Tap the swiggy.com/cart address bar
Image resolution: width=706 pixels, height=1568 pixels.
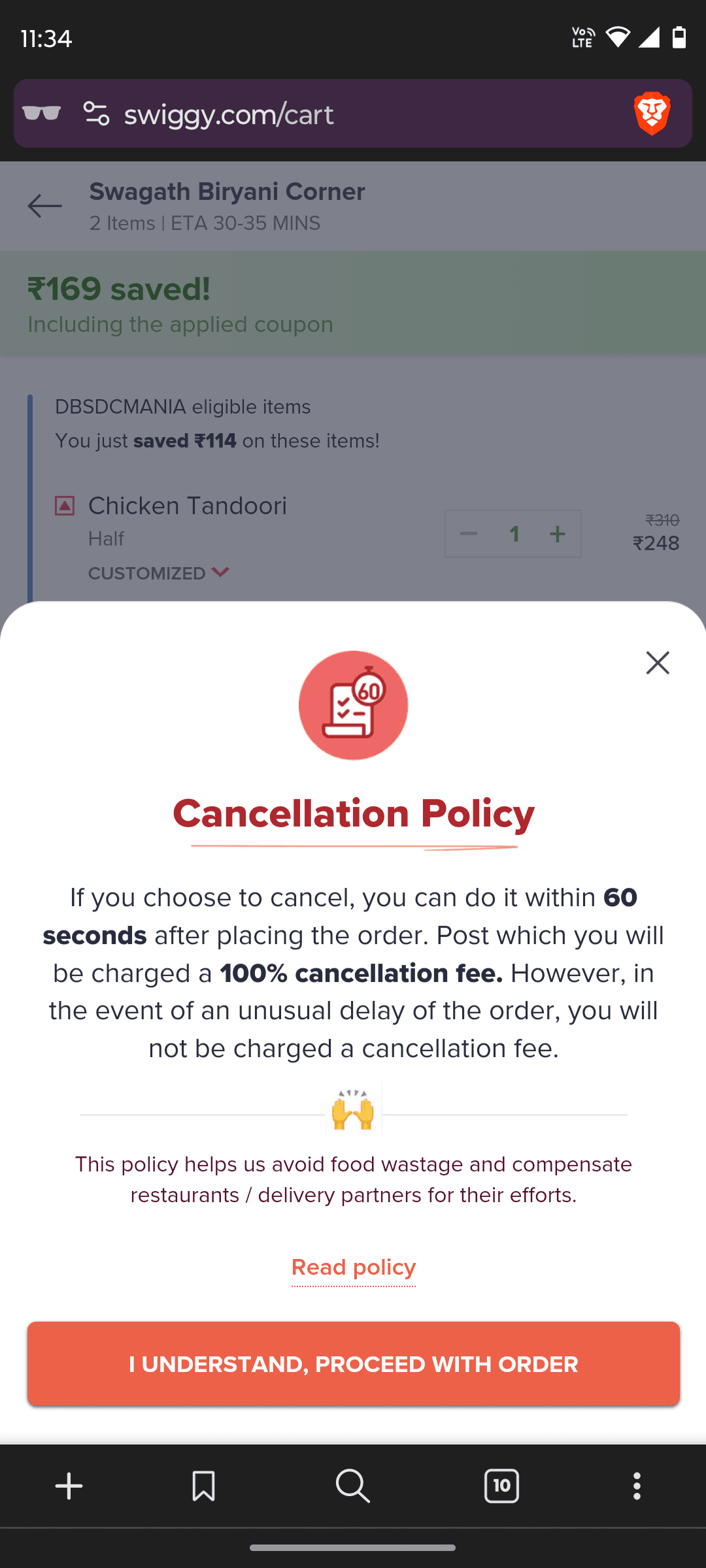click(353, 114)
